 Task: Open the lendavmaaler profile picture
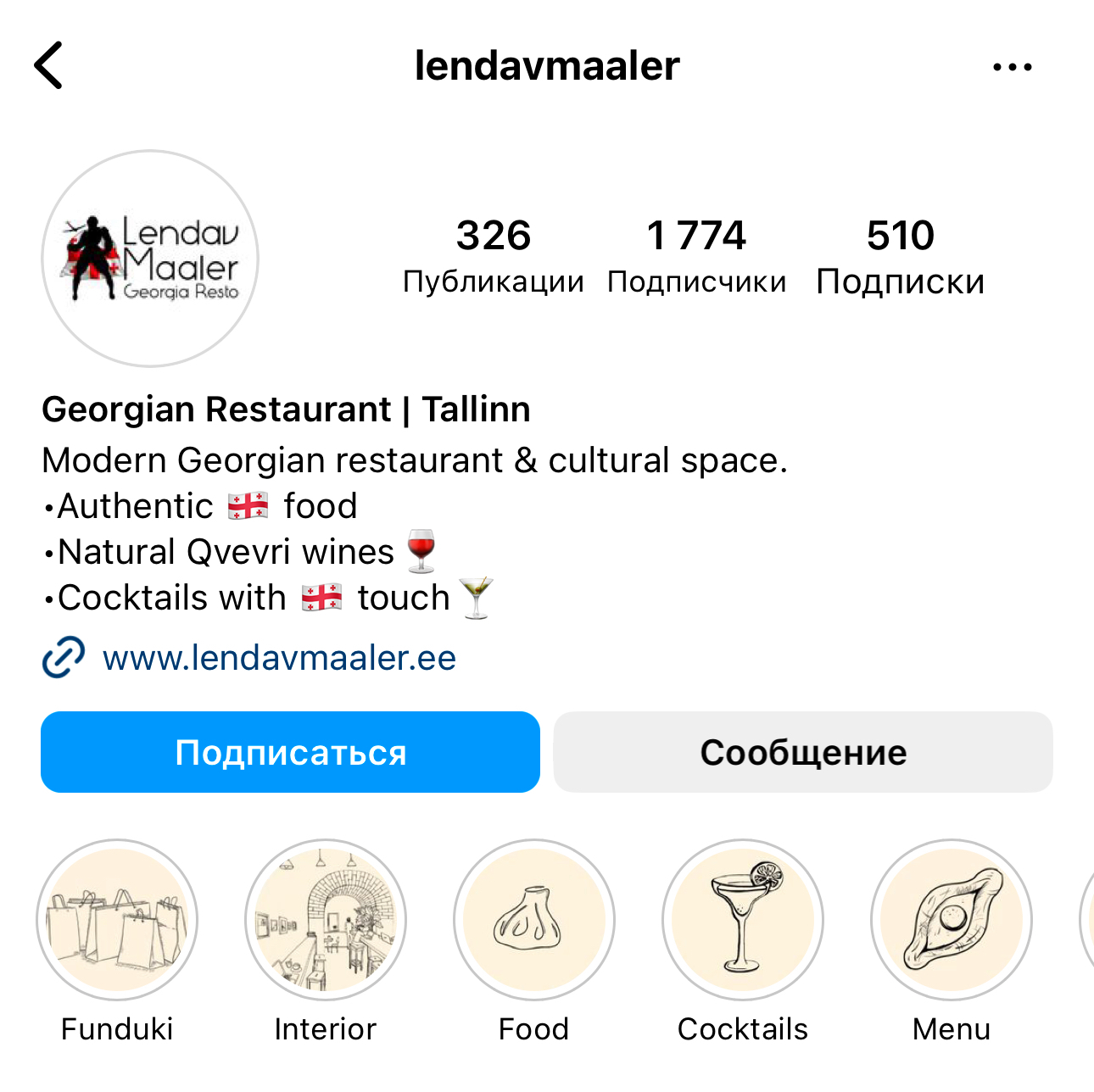pos(150,259)
